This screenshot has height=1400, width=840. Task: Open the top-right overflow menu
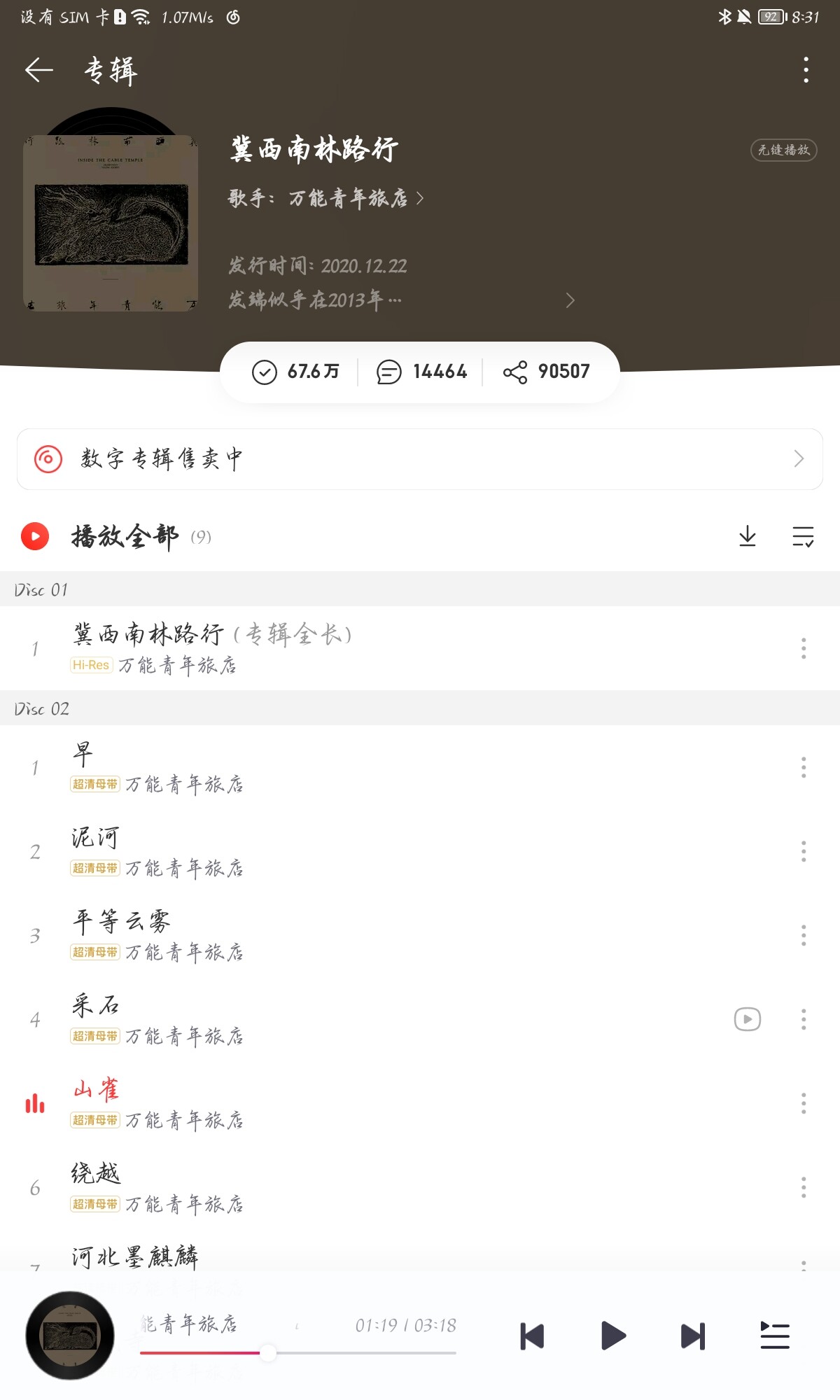[805, 70]
